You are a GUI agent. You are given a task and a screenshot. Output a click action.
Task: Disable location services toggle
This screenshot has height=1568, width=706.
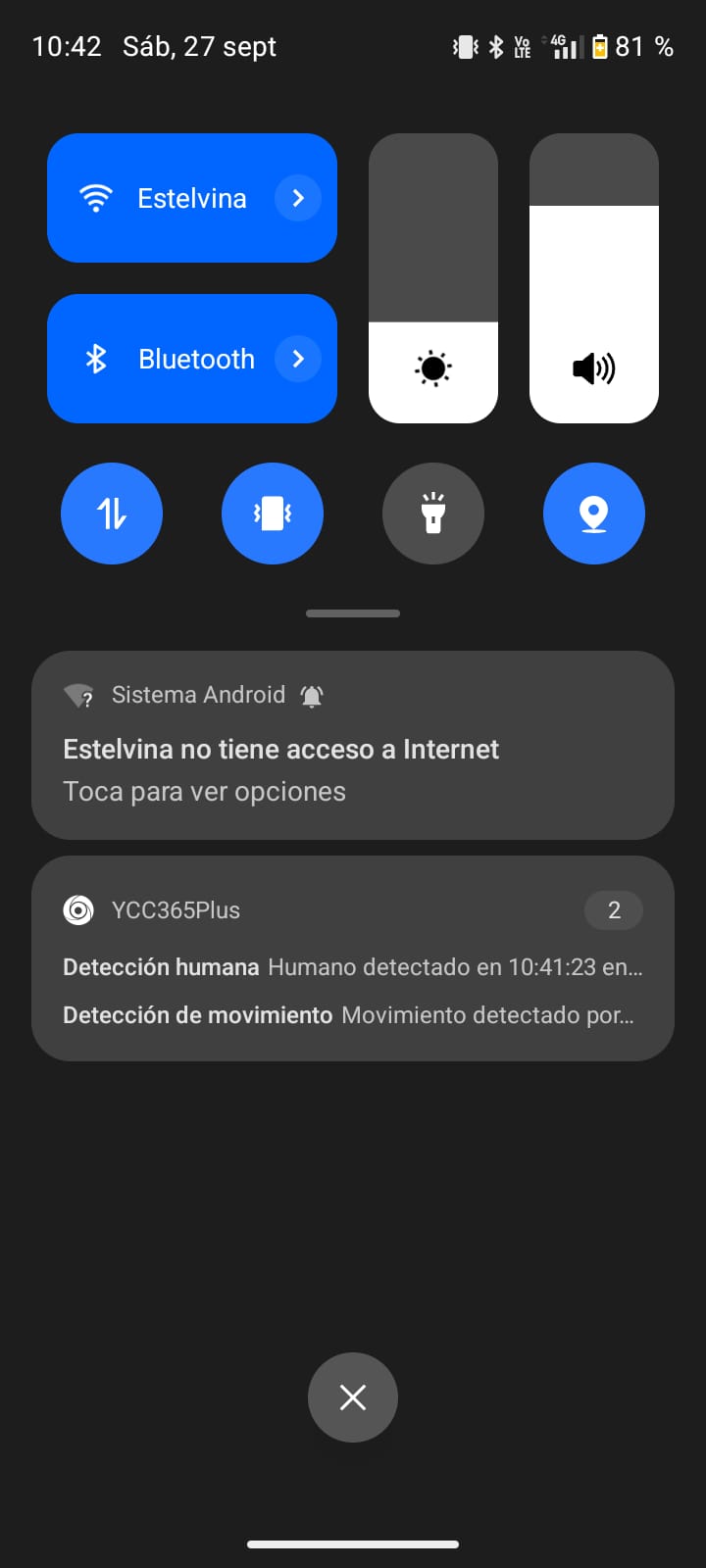[x=594, y=514]
